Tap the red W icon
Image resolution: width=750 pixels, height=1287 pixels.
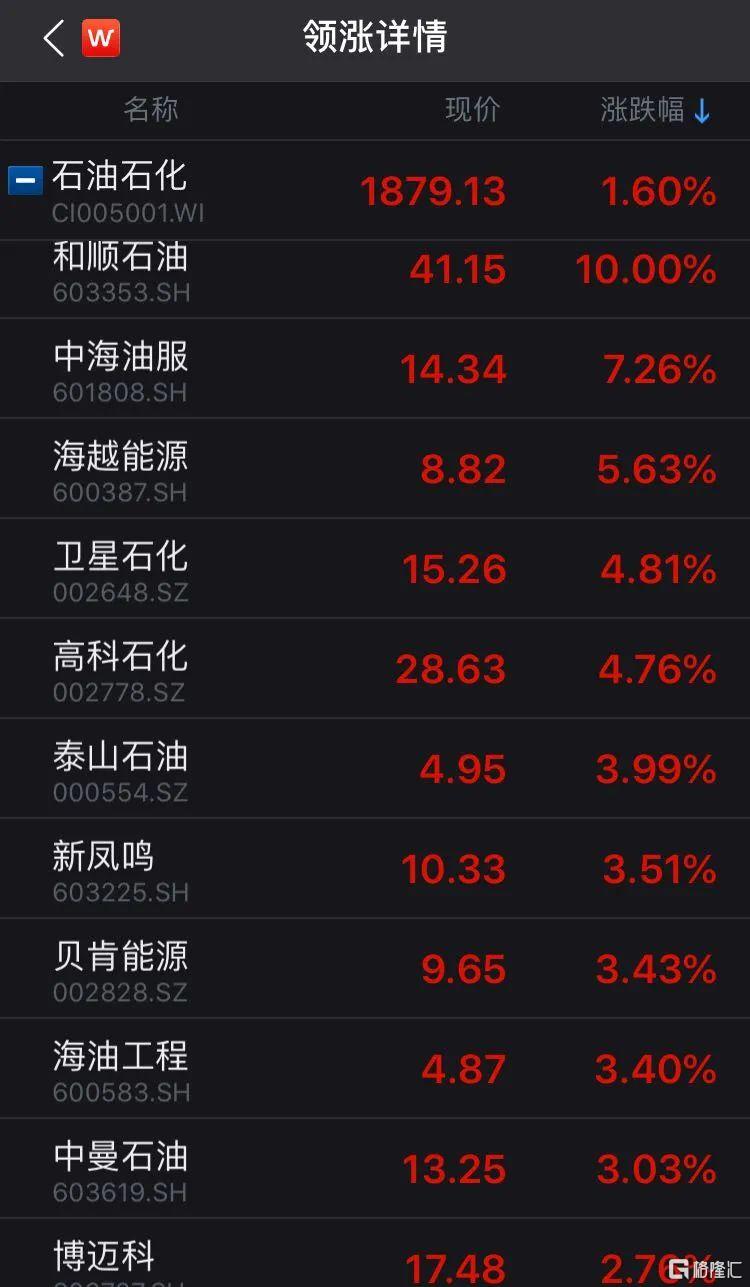(x=101, y=39)
